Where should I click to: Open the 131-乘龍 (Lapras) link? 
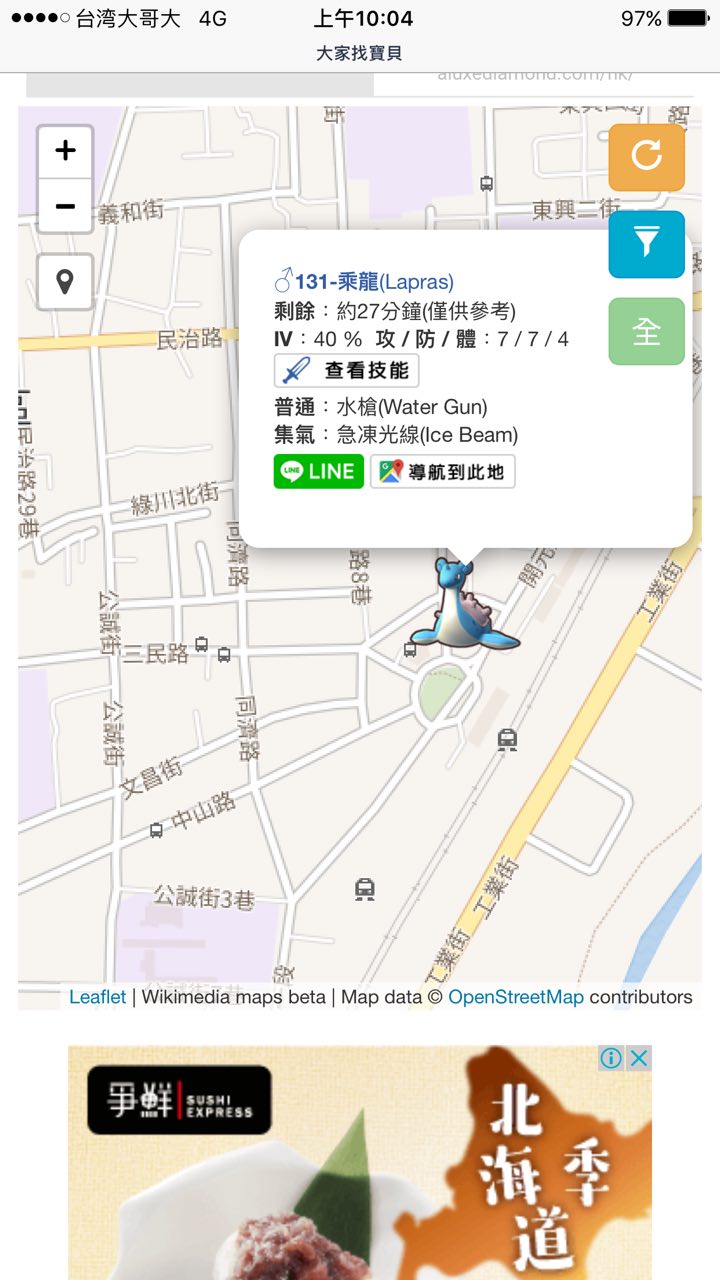(365, 282)
